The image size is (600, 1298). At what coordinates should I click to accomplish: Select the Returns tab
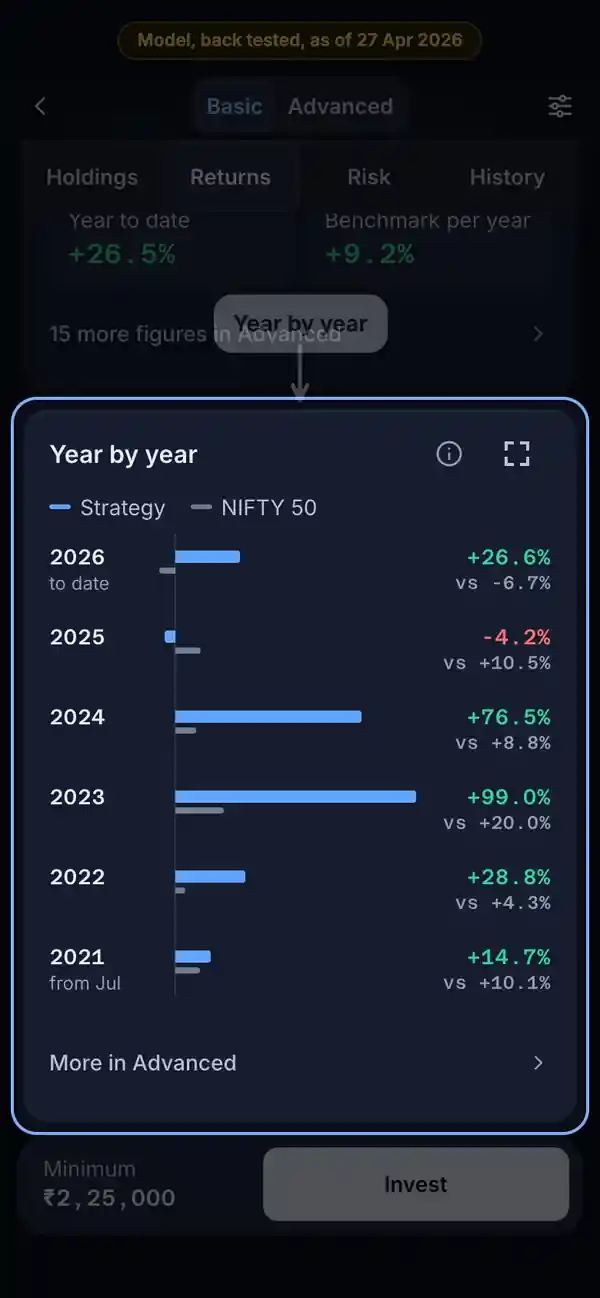tap(230, 177)
